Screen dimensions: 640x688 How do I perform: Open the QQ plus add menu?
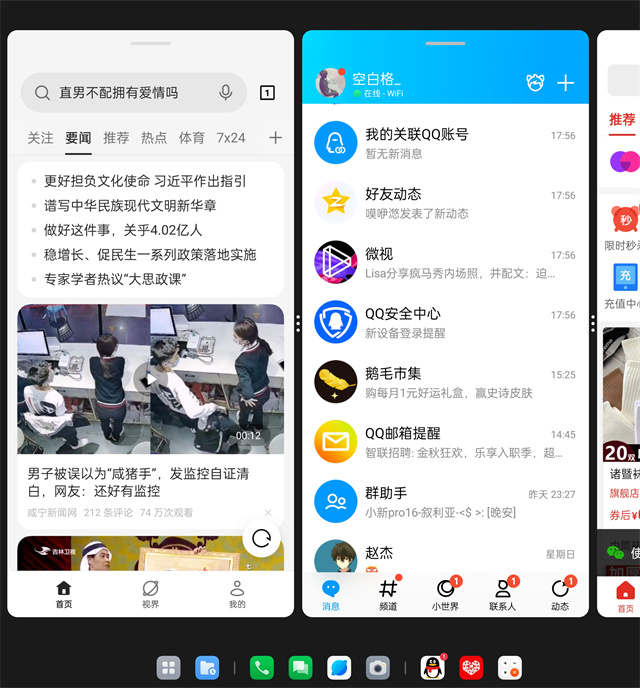coord(565,83)
